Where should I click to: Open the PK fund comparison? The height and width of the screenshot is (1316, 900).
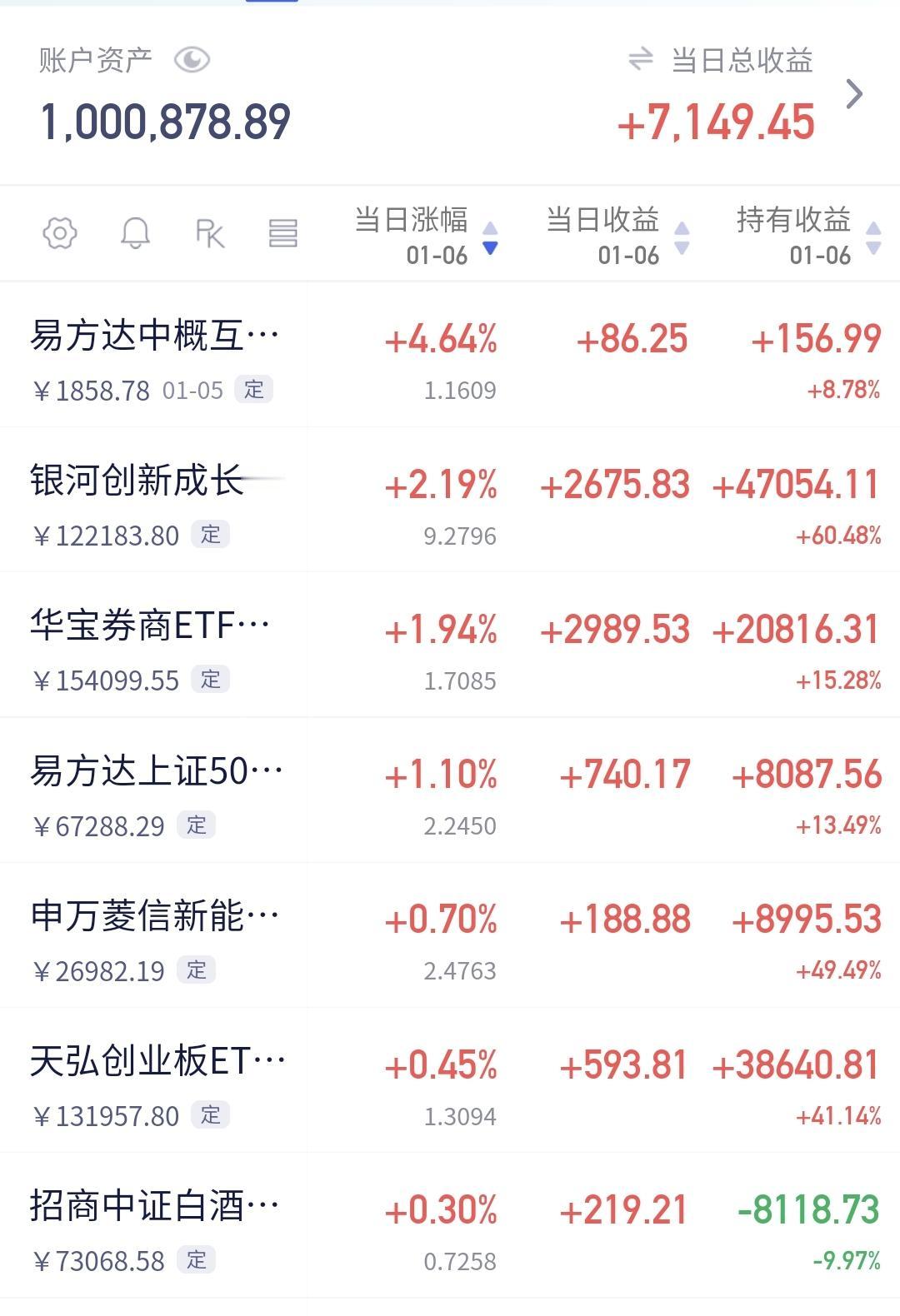pyautogui.click(x=209, y=233)
